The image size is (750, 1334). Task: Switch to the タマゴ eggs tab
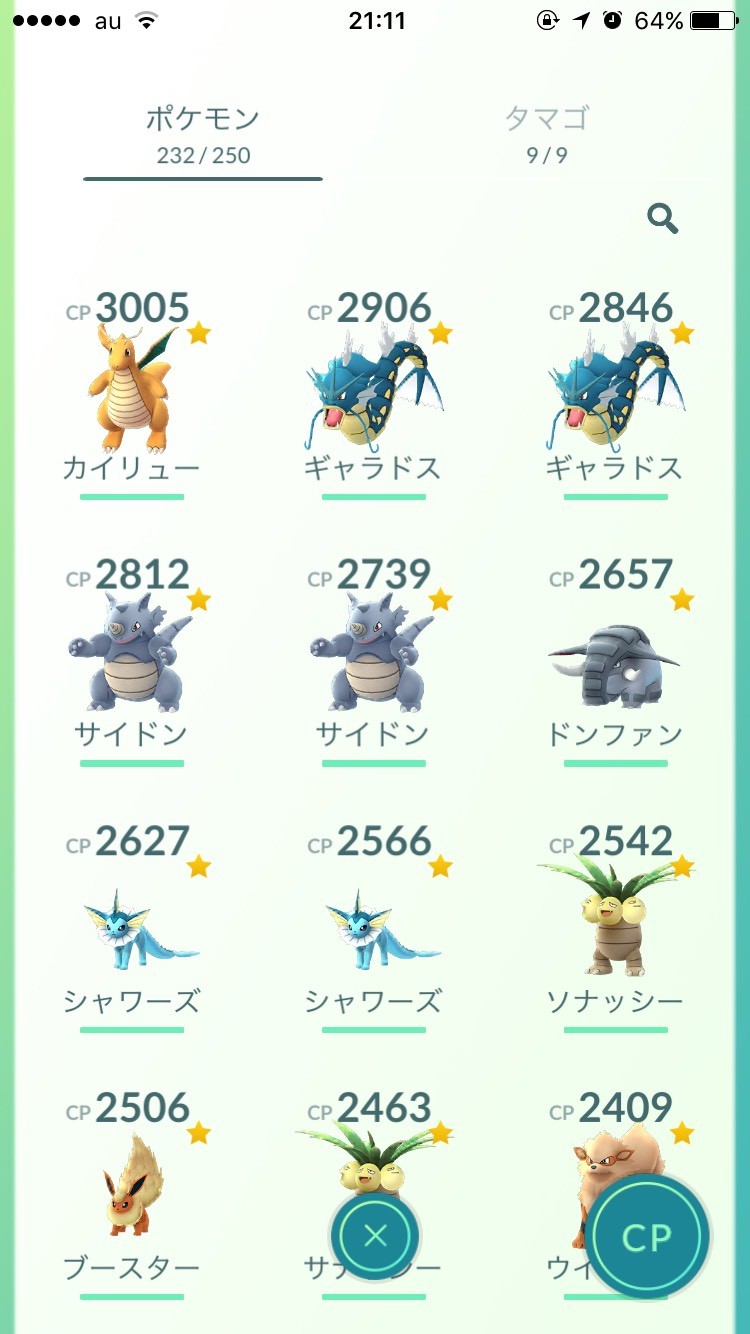(x=547, y=134)
